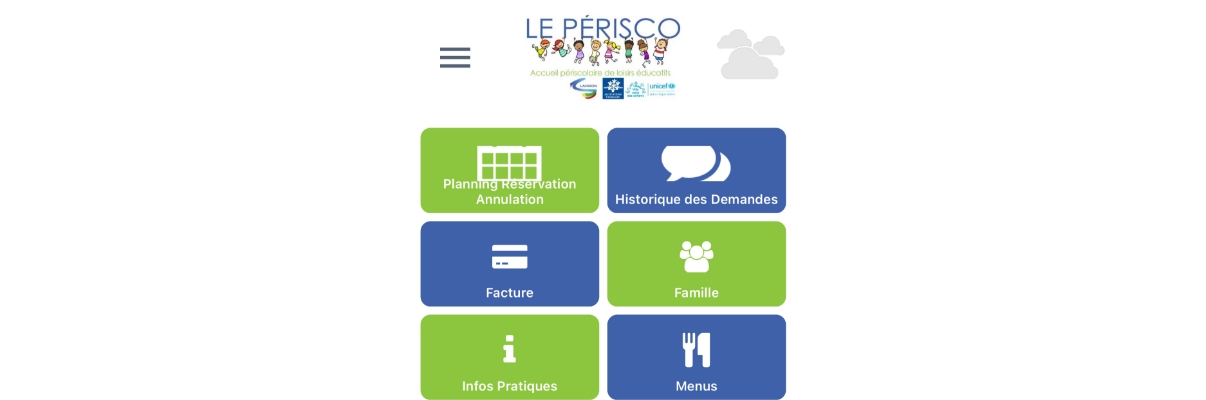Open the Famille tile
1206x400 pixels.
coord(696,264)
